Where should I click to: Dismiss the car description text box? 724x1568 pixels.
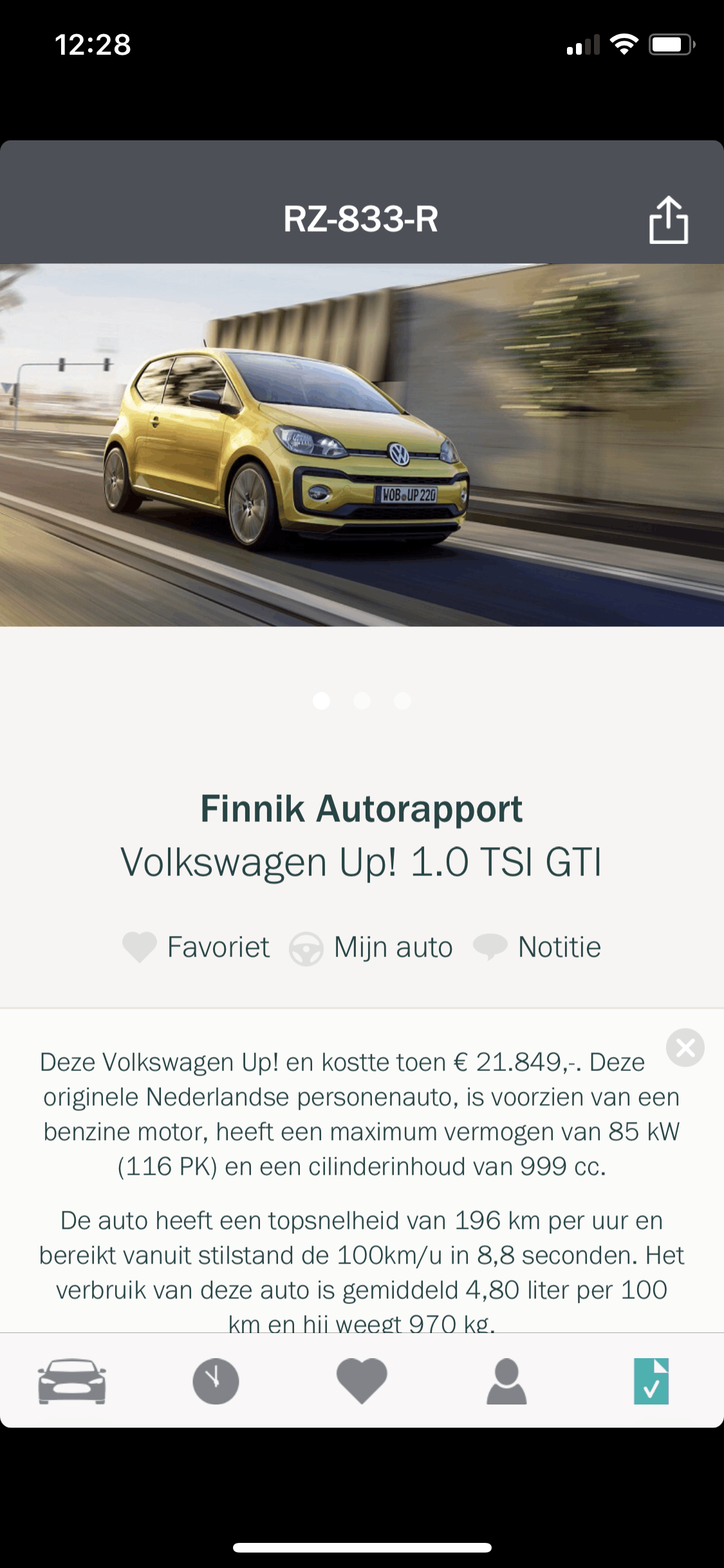coord(685,1047)
